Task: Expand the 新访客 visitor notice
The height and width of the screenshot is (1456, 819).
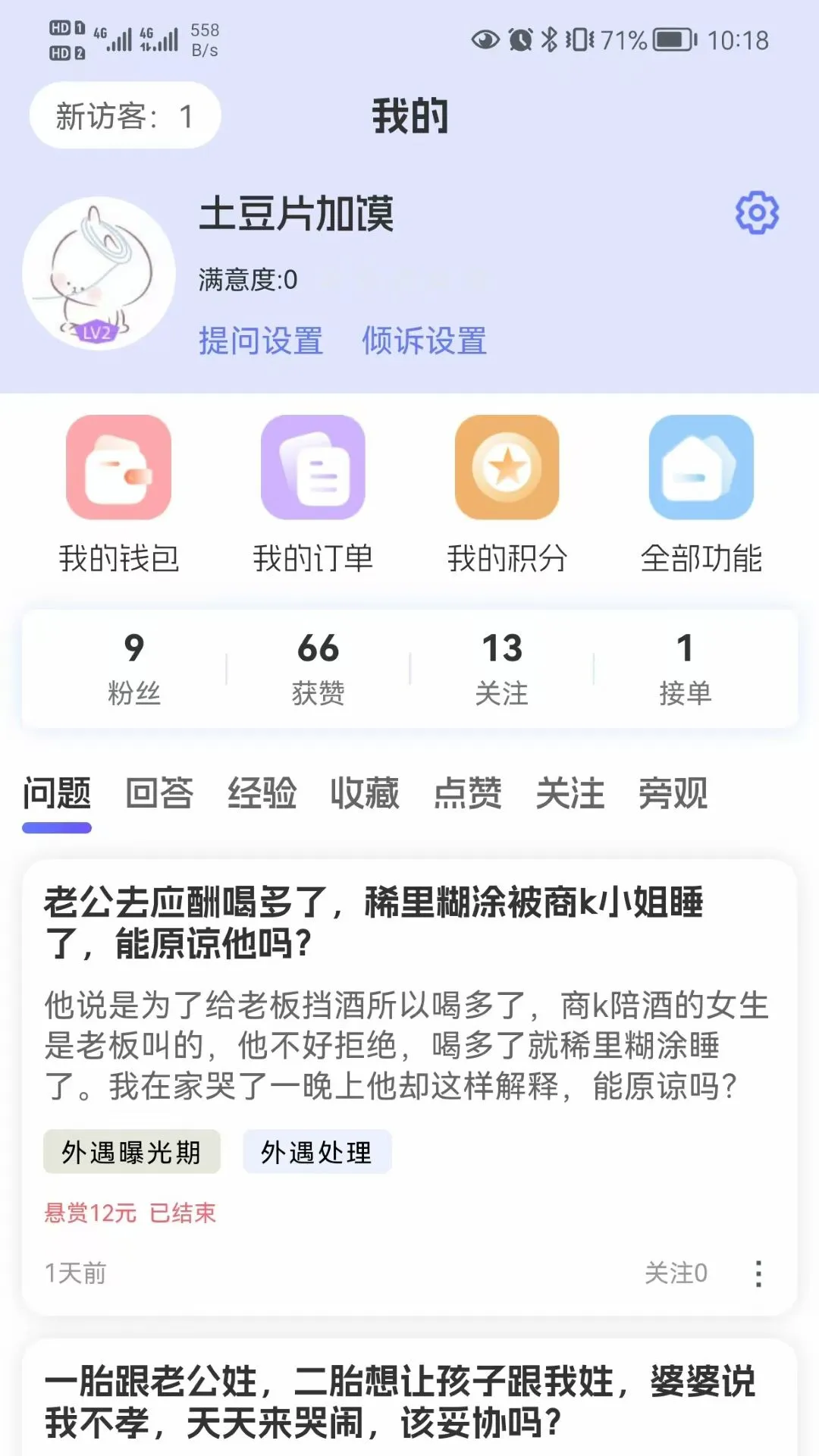Action: 125,115
